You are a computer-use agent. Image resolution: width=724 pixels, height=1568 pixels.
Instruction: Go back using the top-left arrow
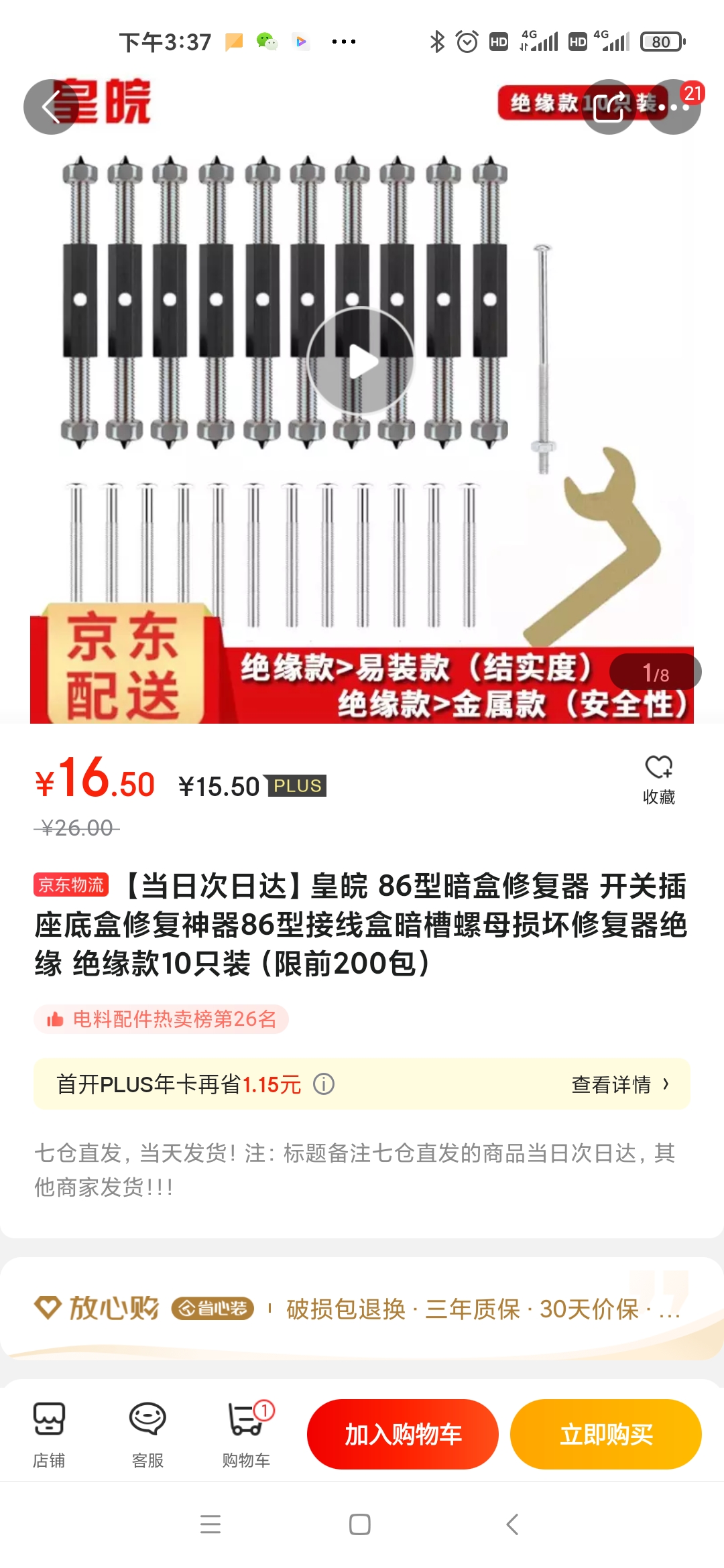click(51, 107)
